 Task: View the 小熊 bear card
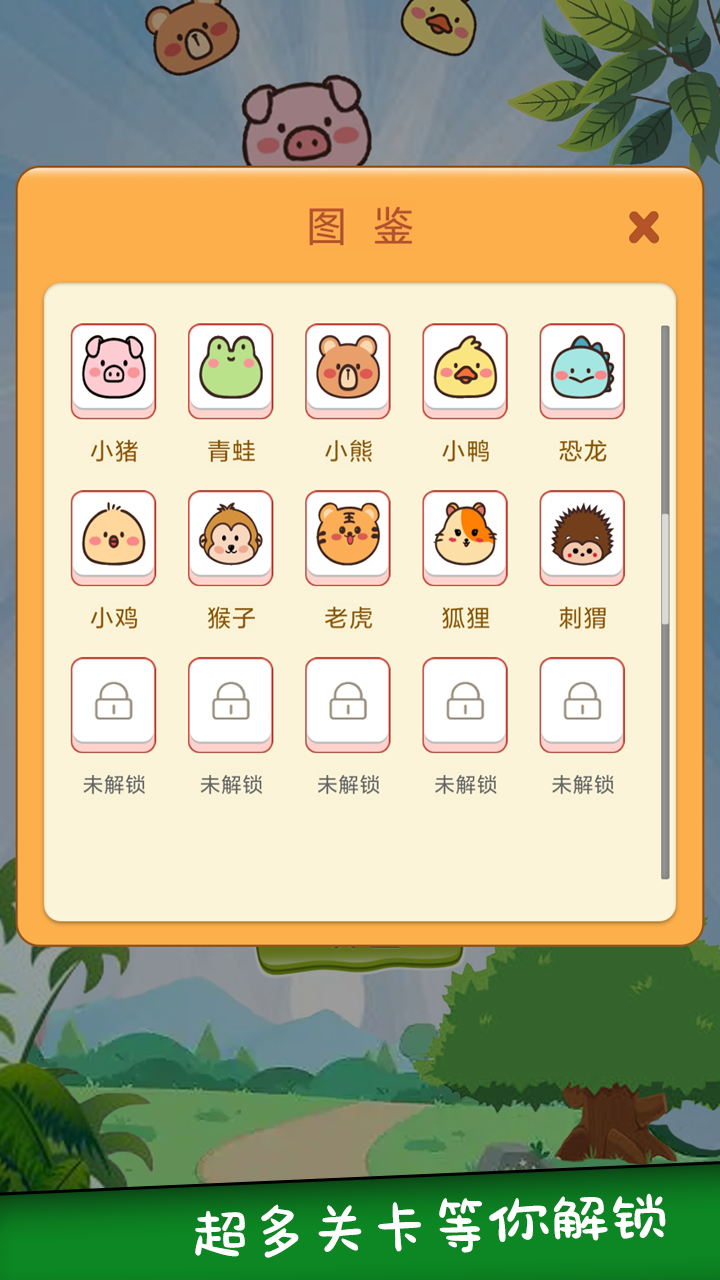coord(348,370)
